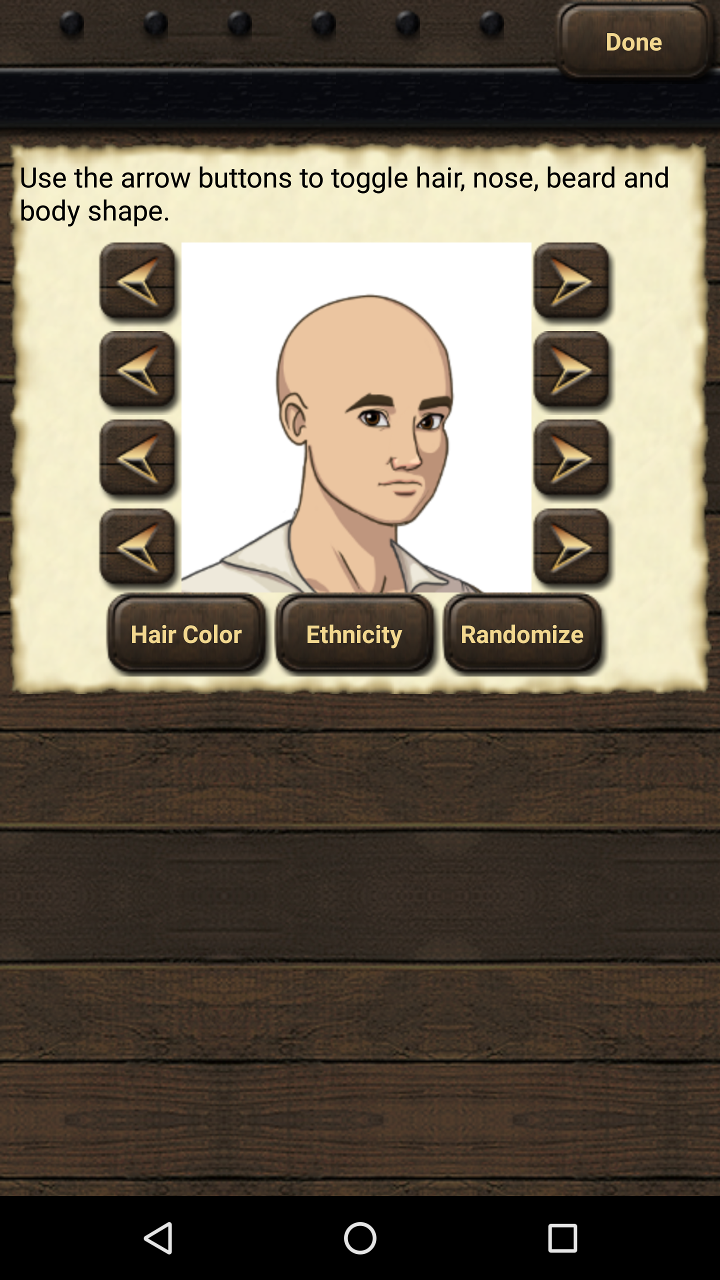Tap the third-row left arrow for previous beard

tap(138, 459)
